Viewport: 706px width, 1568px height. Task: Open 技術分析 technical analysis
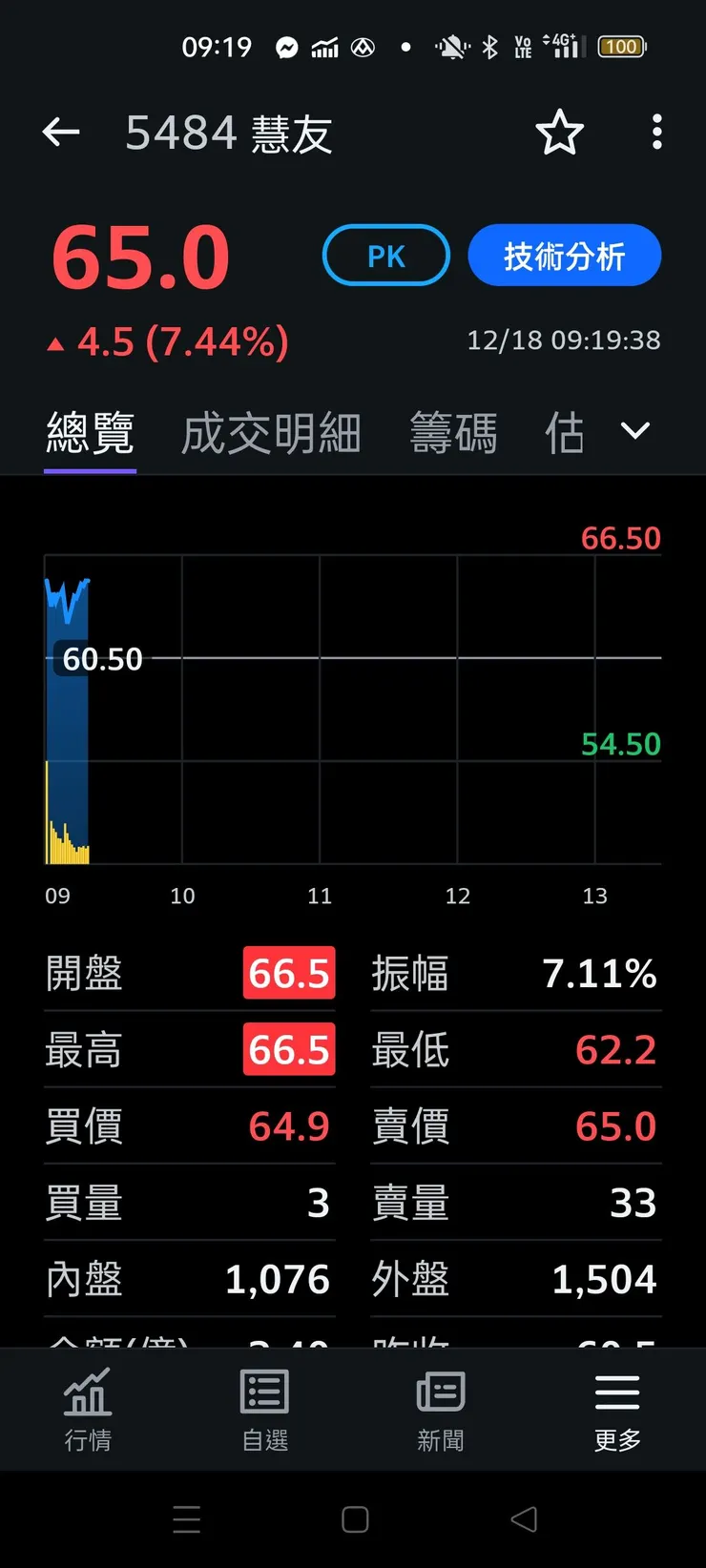point(565,255)
